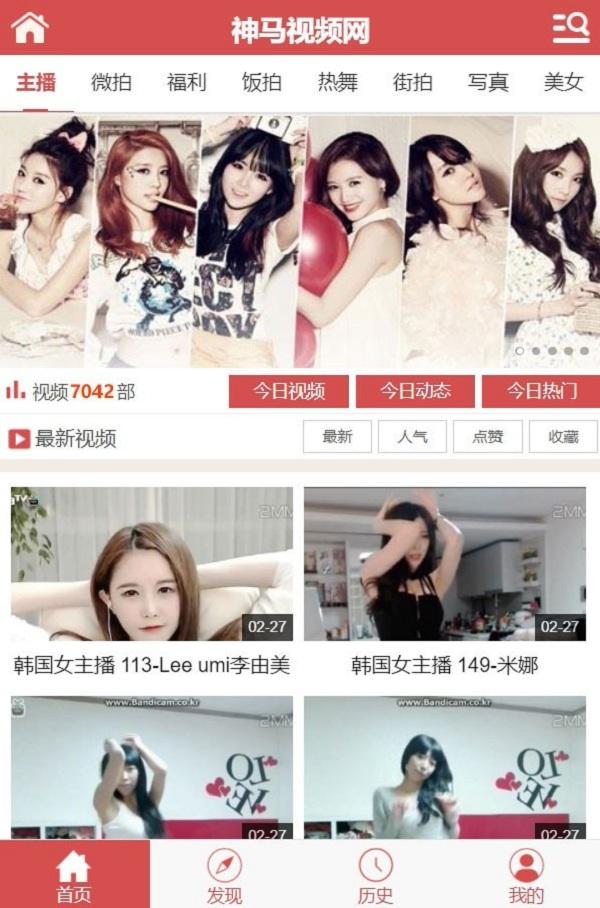Sort videos by 人气
The width and height of the screenshot is (600, 908).
tap(412, 437)
